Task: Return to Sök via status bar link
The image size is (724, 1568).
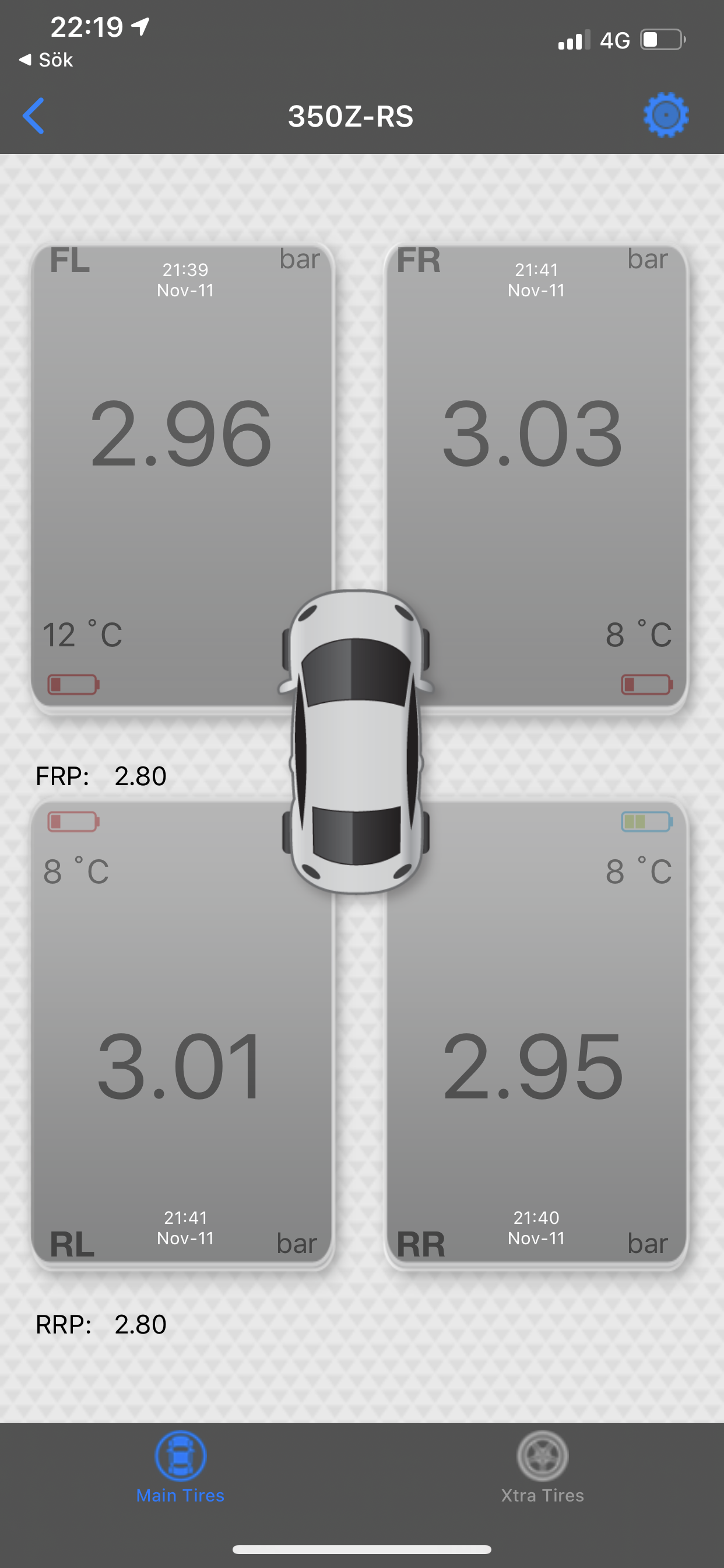Action: click(x=46, y=60)
